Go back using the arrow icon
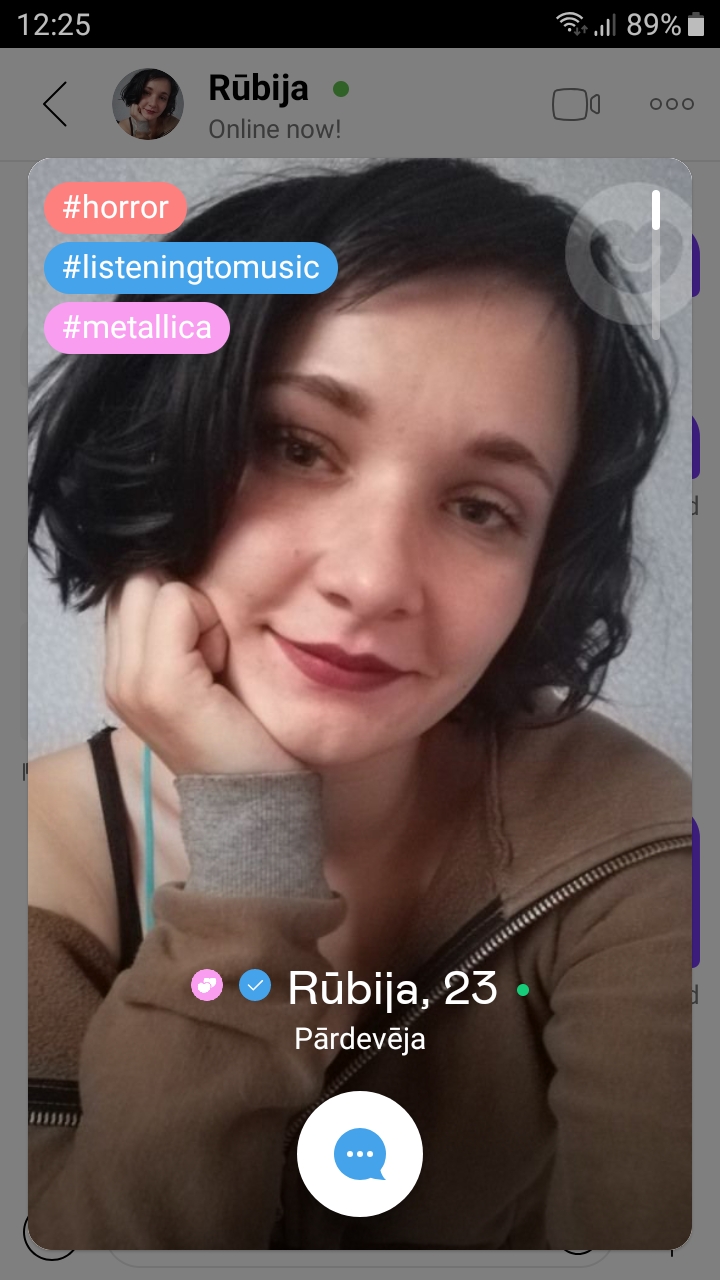This screenshot has height=1280, width=720. coord(55,104)
